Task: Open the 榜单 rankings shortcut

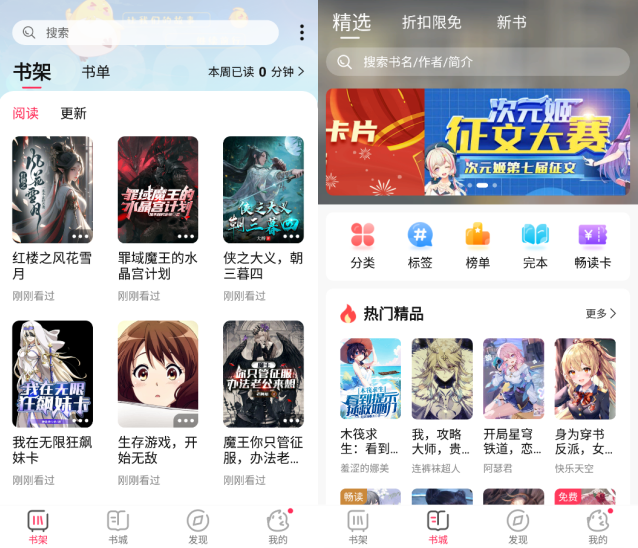Action: tap(478, 245)
